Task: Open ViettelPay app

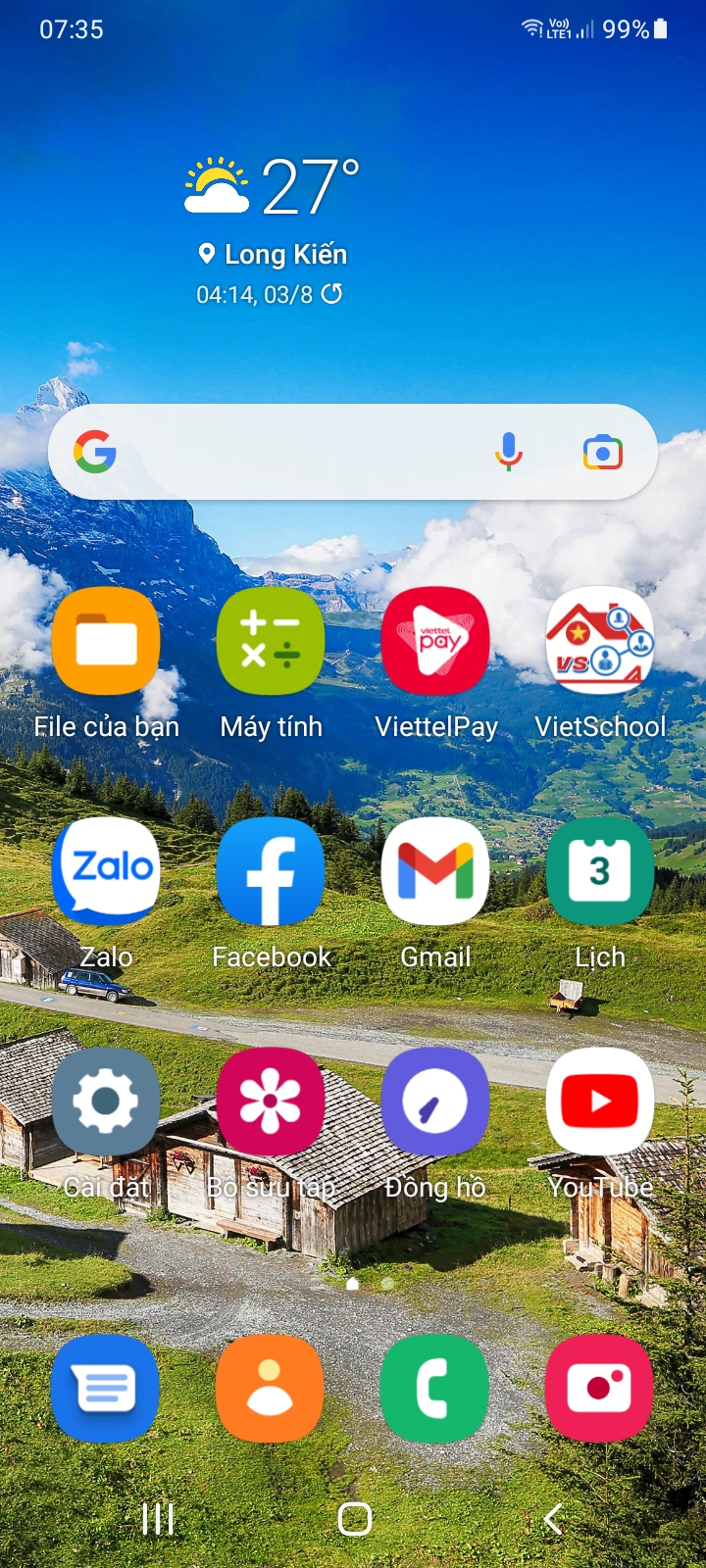Action: (435, 642)
